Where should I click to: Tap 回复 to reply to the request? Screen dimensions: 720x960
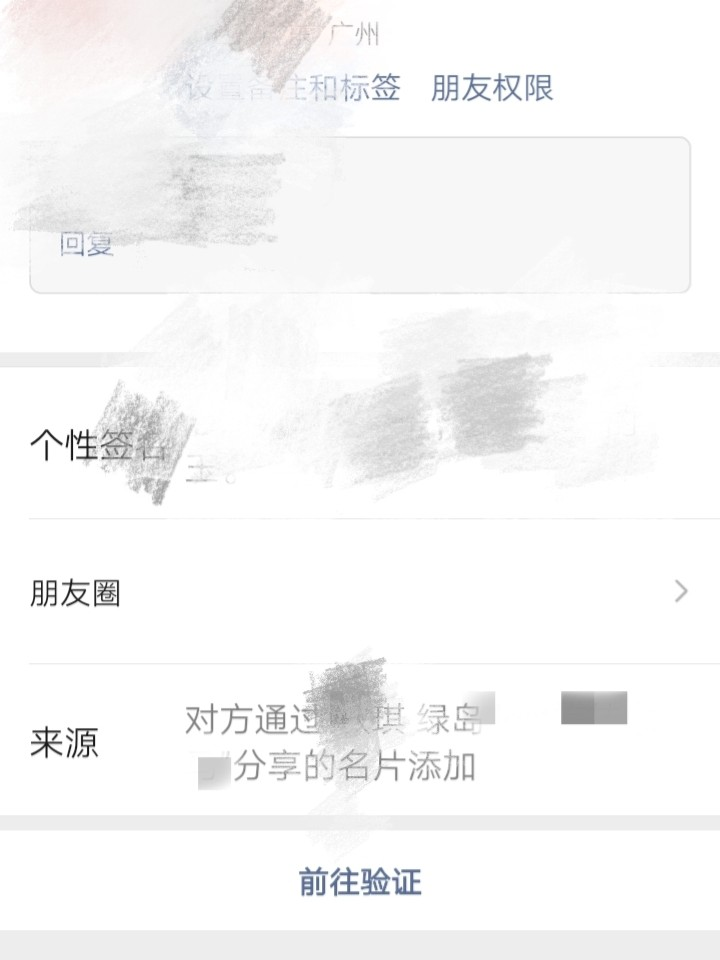click(x=87, y=243)
